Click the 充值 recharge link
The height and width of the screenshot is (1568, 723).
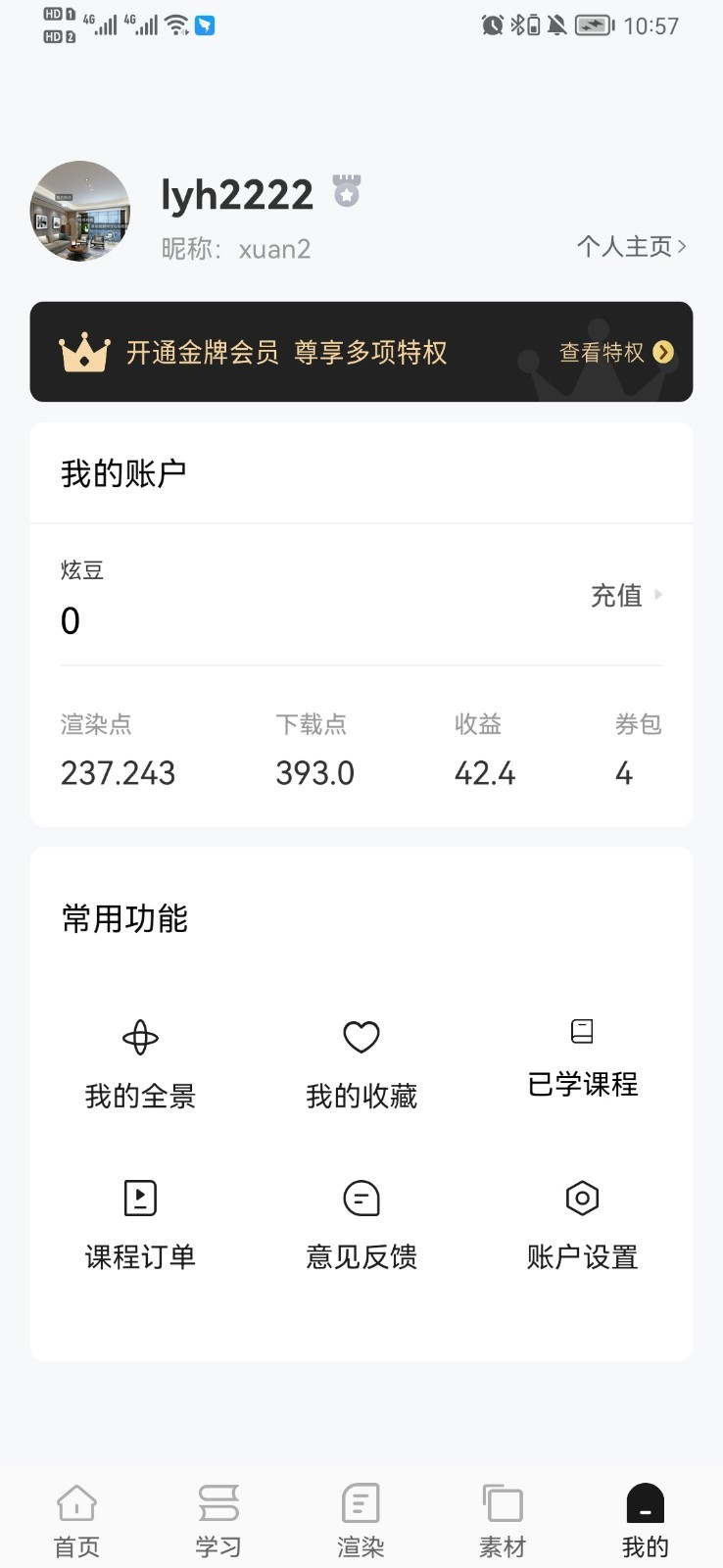click(x=615, y=595)
